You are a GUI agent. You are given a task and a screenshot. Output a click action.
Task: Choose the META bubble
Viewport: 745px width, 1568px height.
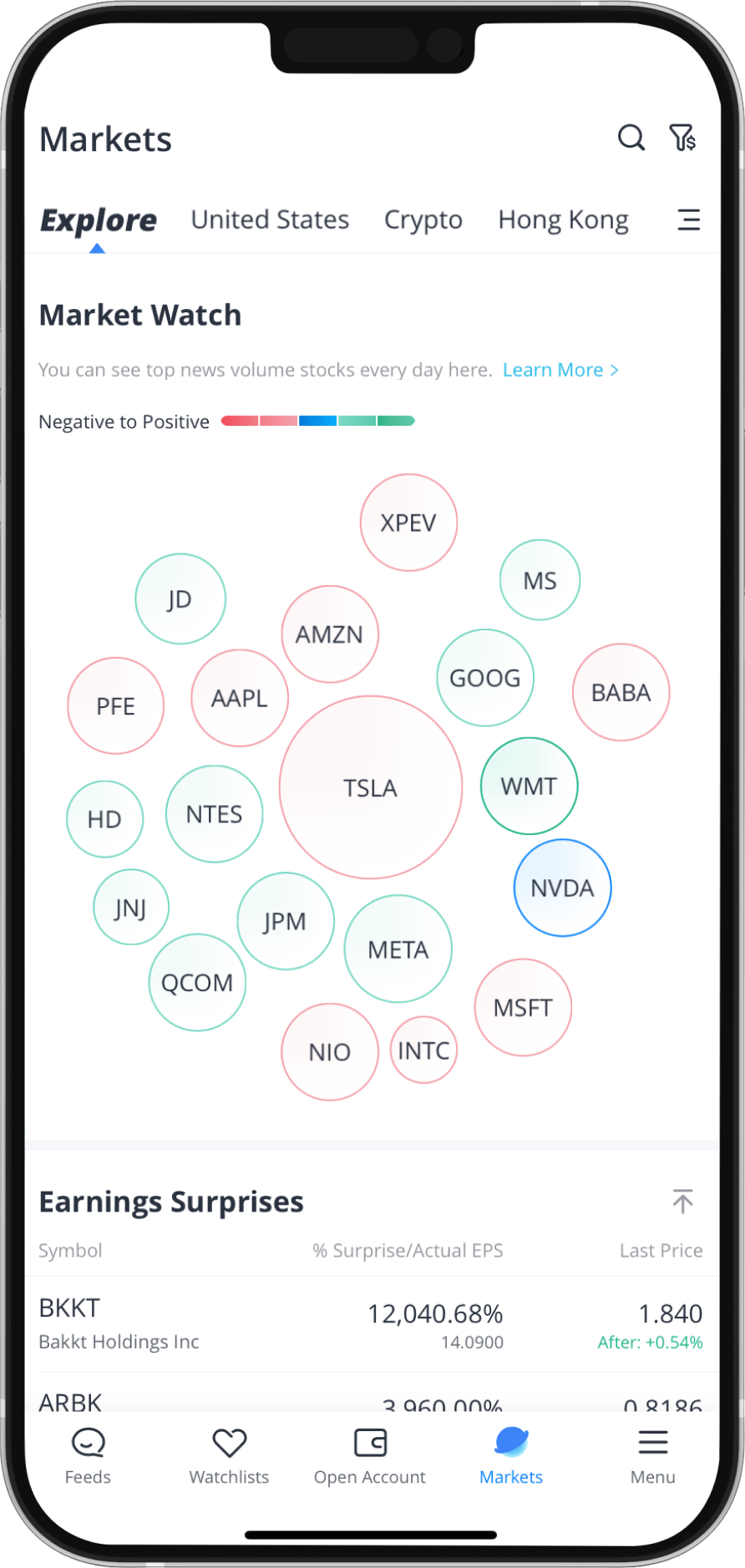point(398,949)
